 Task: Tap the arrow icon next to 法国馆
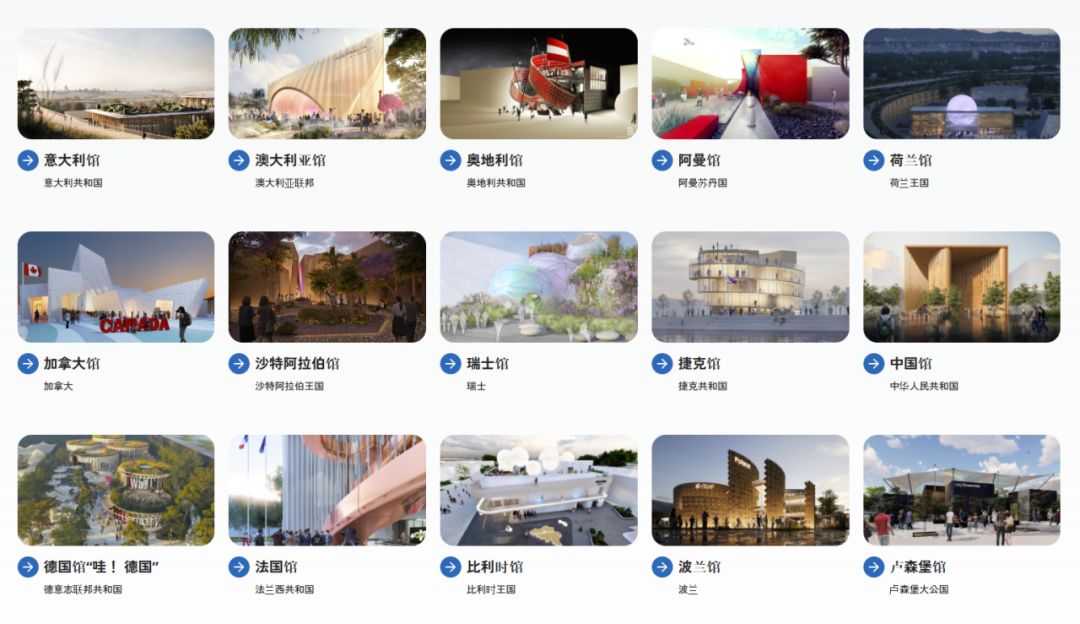click(x=239, y=567)
